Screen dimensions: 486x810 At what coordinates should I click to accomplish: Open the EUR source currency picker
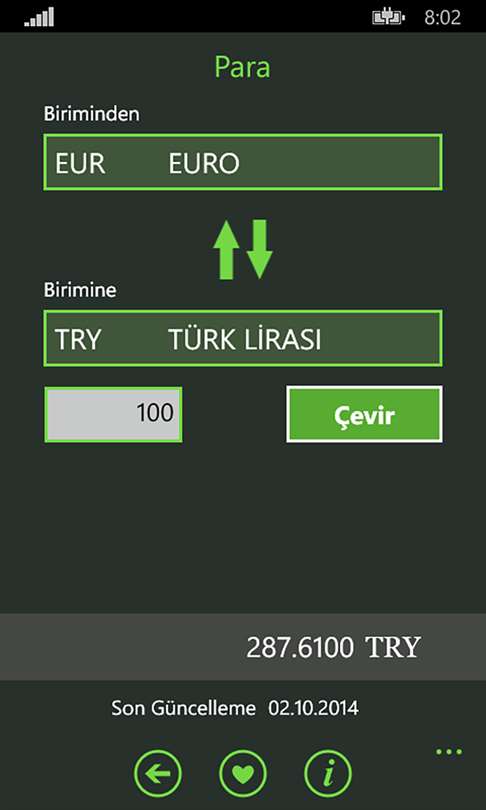pyautogui.click(x=243, y=162)
